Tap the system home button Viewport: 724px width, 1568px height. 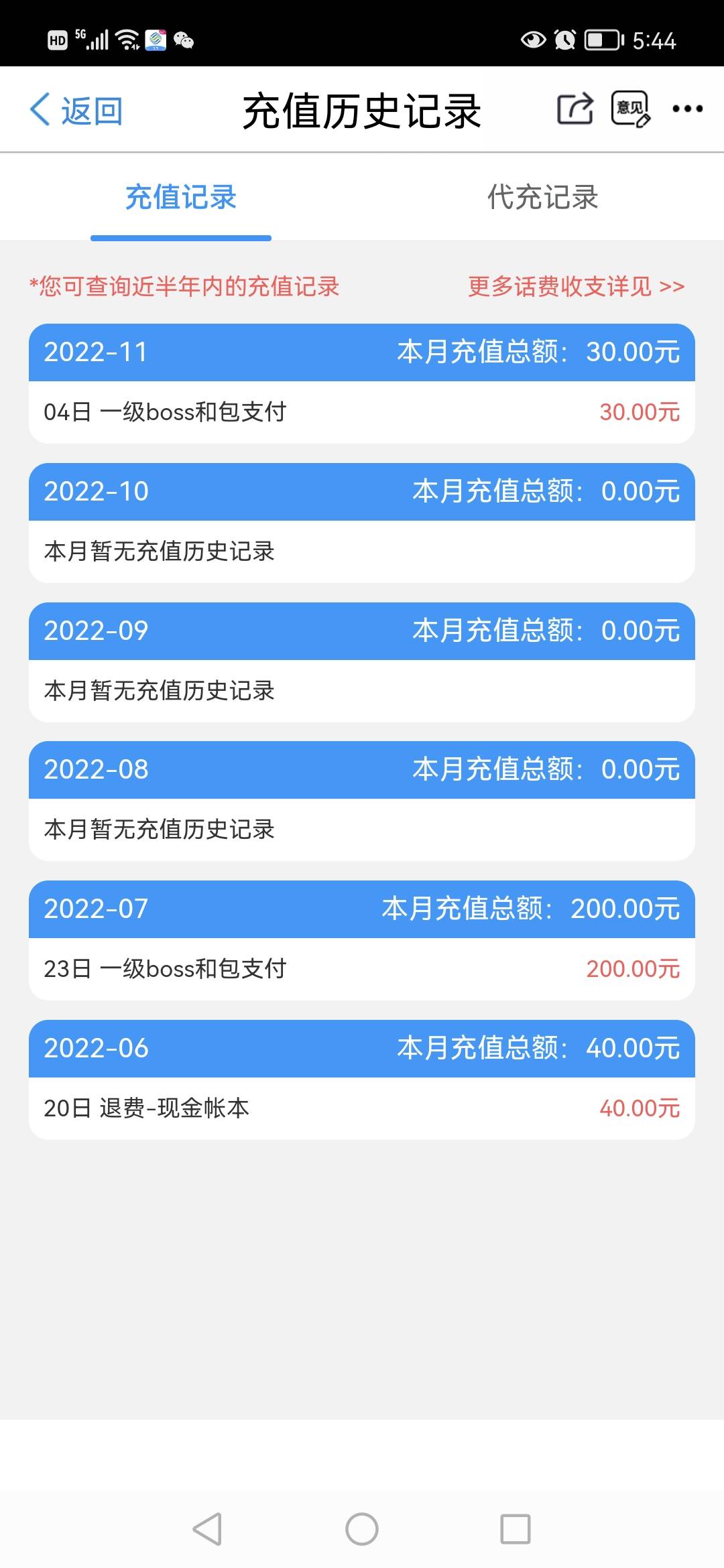[x=362, y=1529]
